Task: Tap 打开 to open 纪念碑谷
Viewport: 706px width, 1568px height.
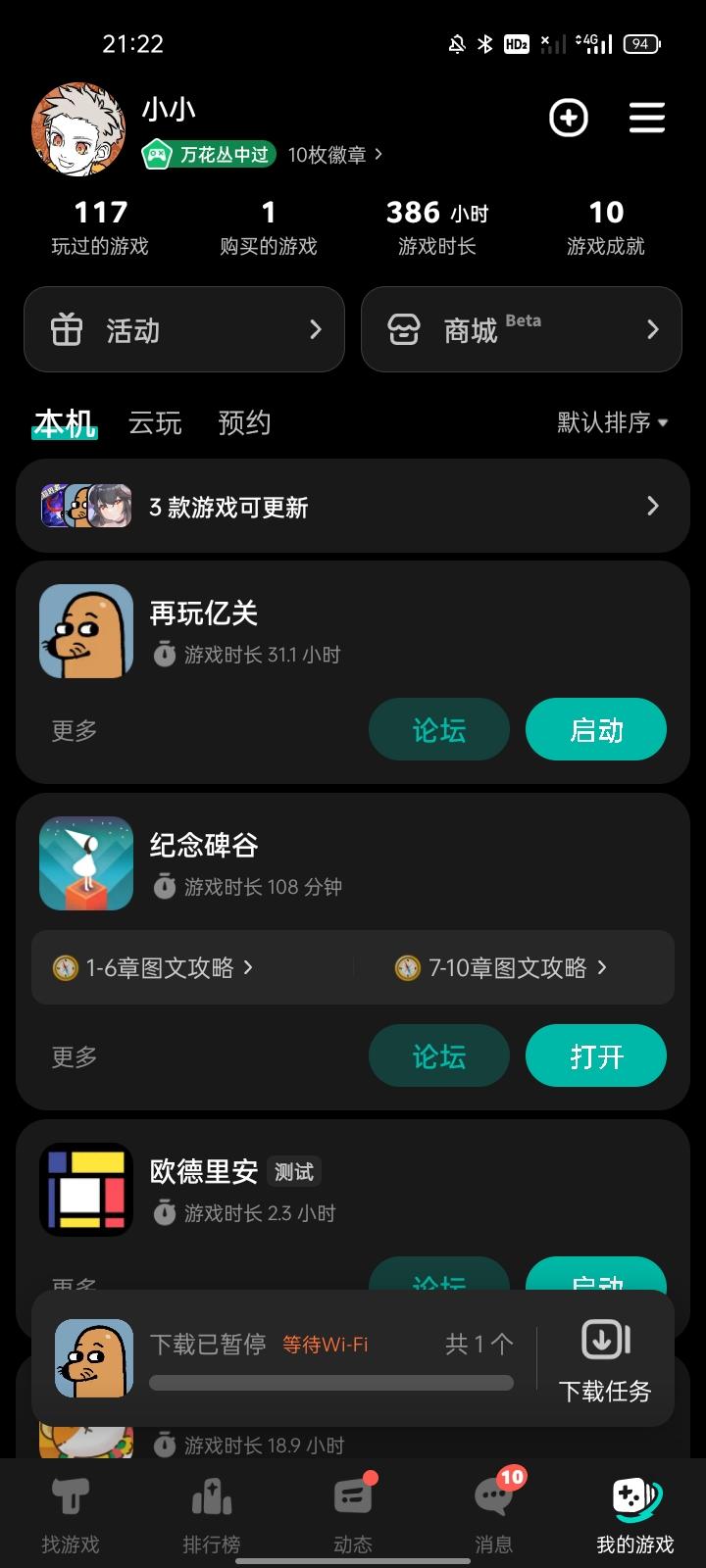Action: click(595, 1056)
